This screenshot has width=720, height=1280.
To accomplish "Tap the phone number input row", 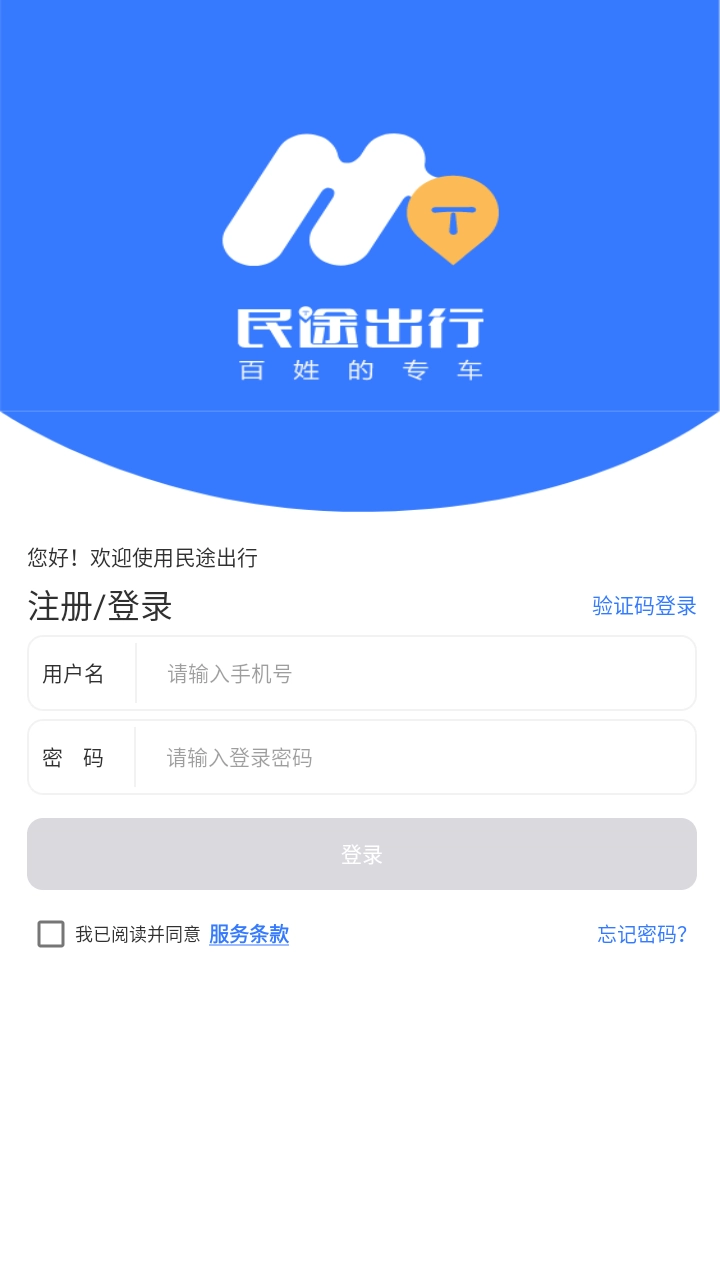I will (400, 673).
